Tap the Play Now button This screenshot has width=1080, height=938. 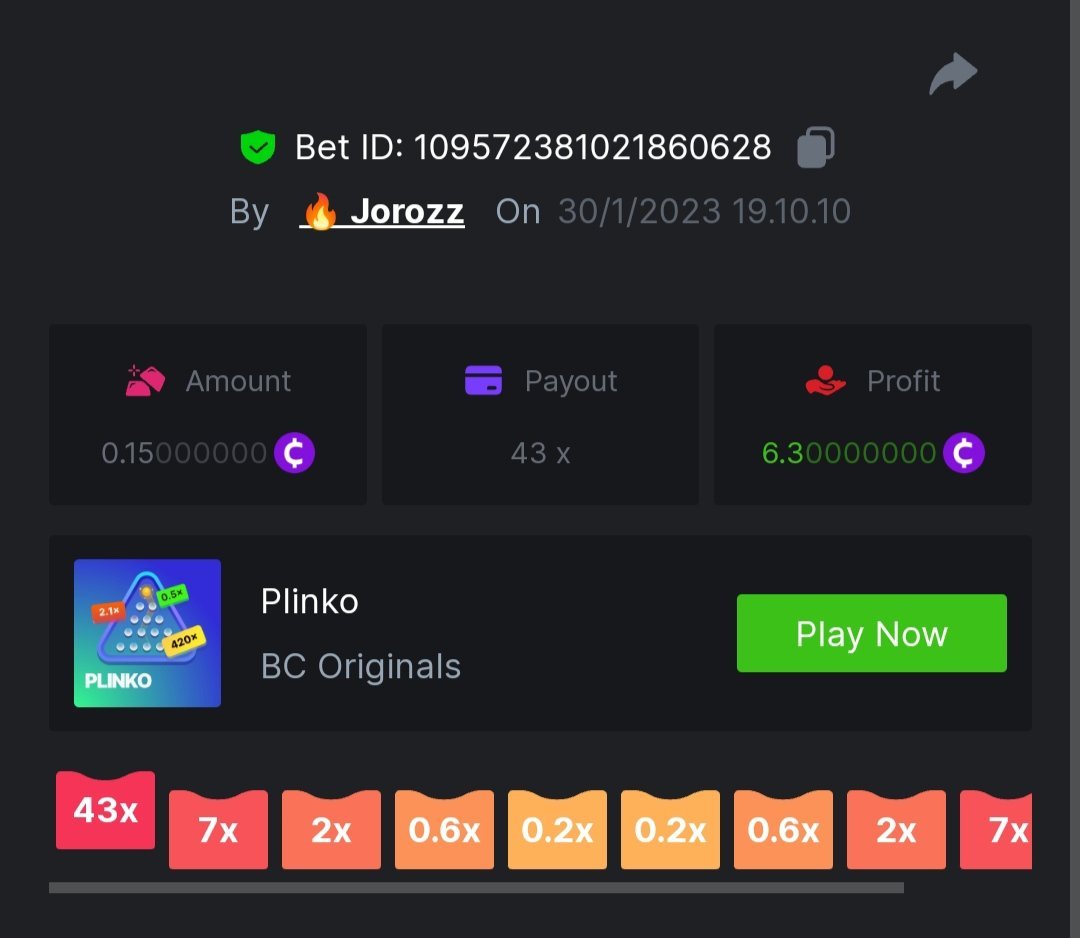871,633
